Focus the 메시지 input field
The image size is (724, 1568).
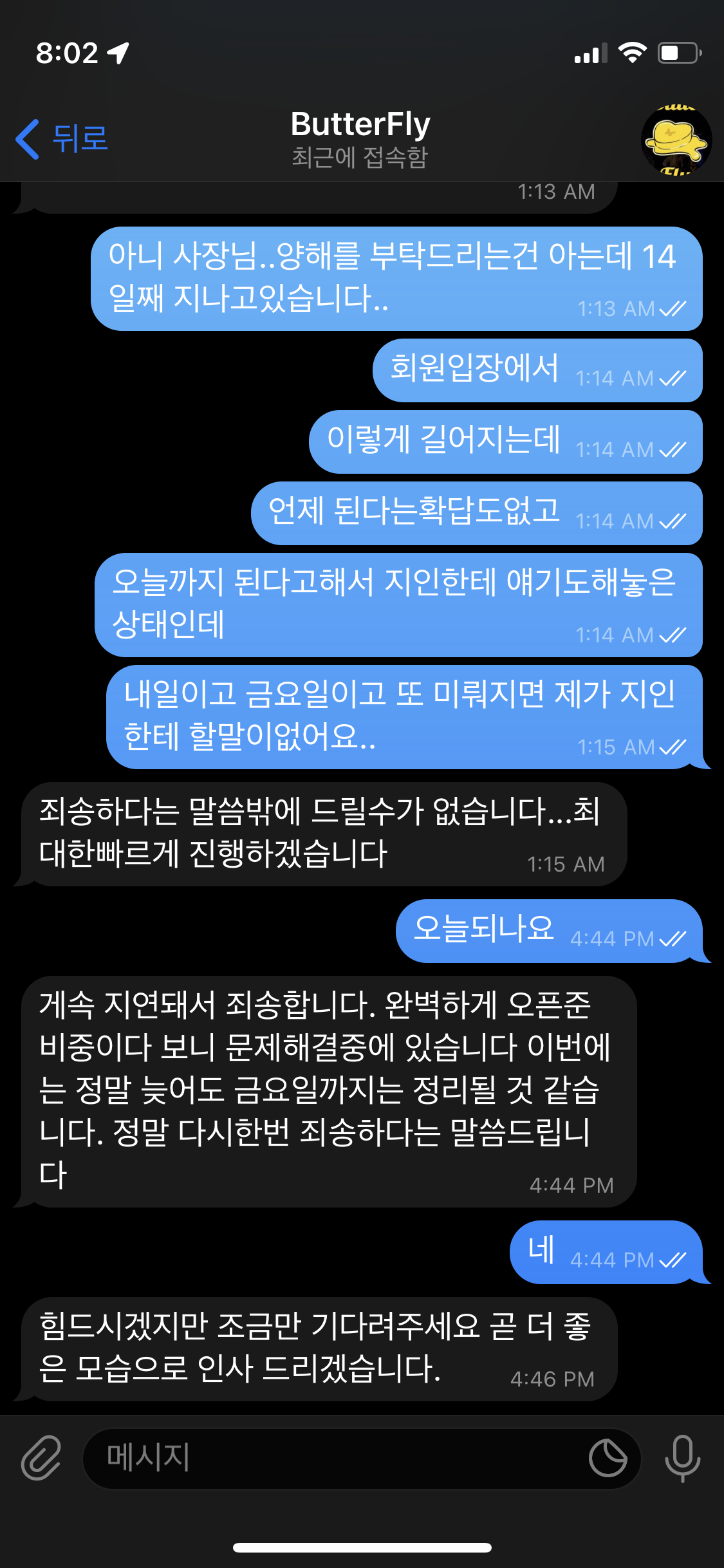(x=335, y=1457)
